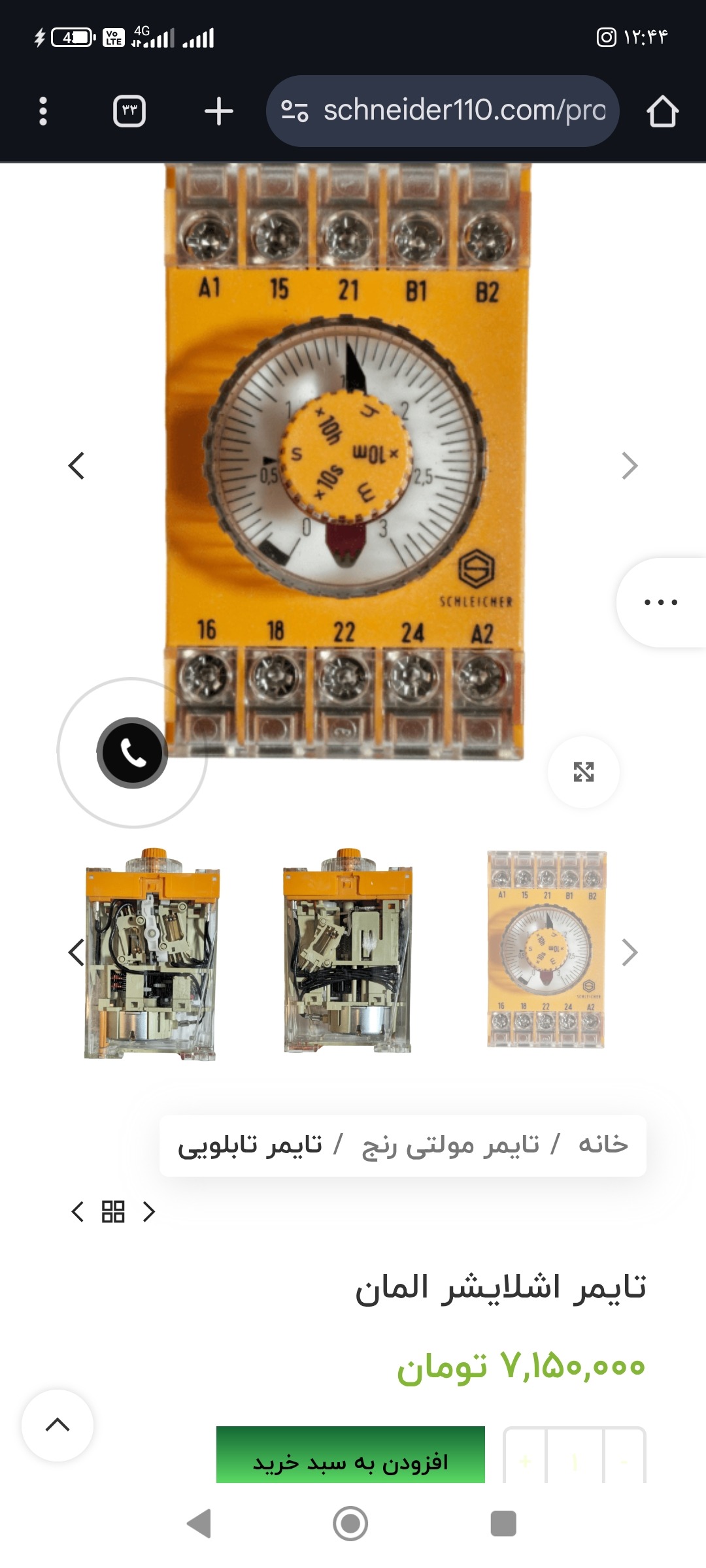Tap the schneider110.com address bar

[443, 111]
